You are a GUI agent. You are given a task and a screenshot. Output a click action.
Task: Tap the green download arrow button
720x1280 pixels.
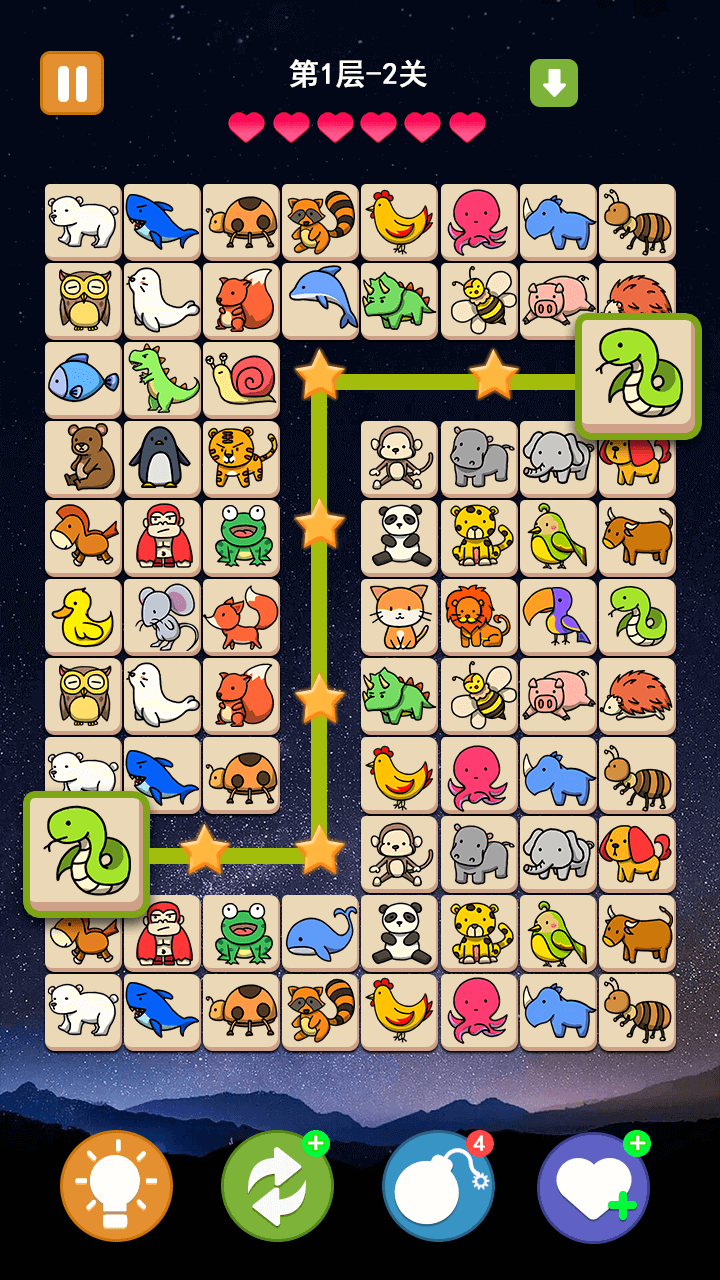point(554,83)
